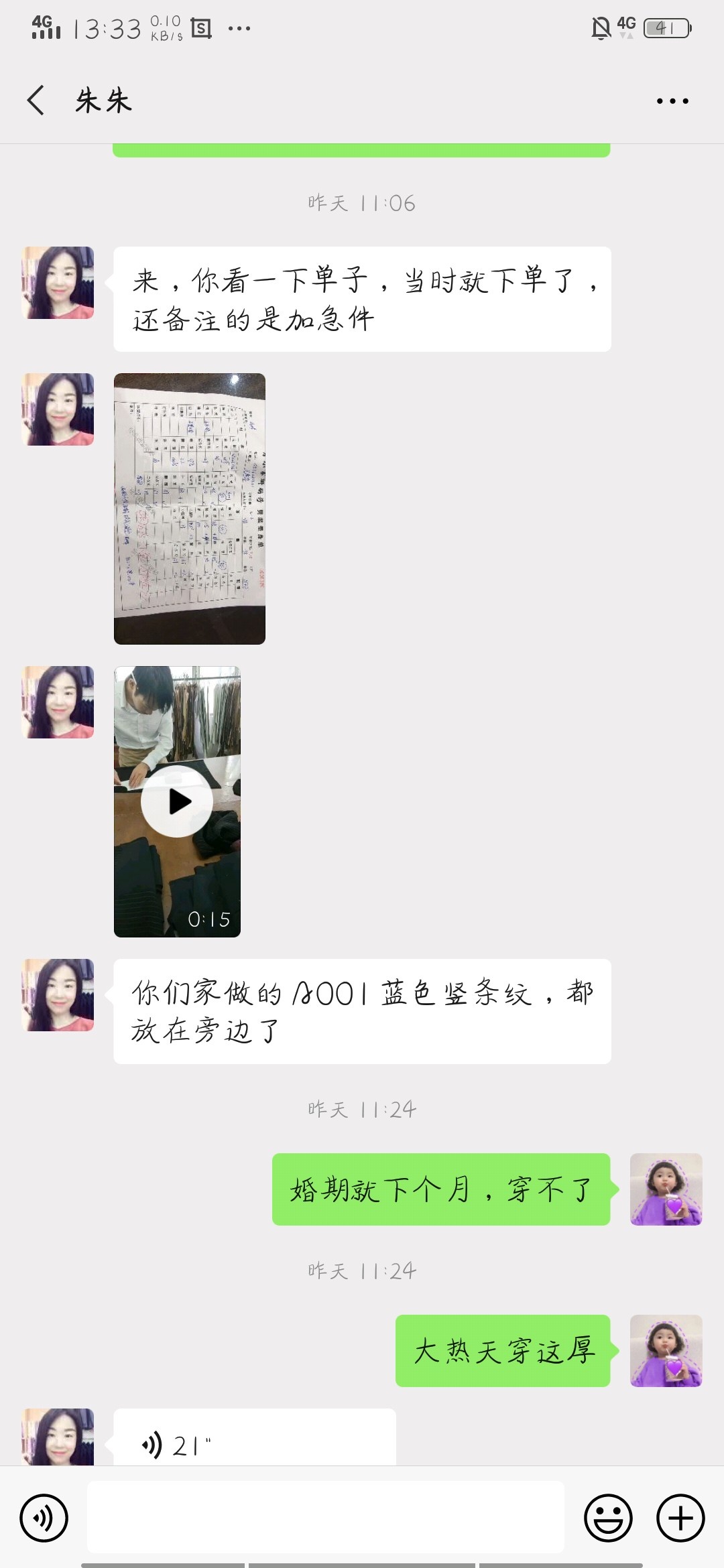Open the order sheet photo
Viewport: 724px width, 1568px height.
190,509
